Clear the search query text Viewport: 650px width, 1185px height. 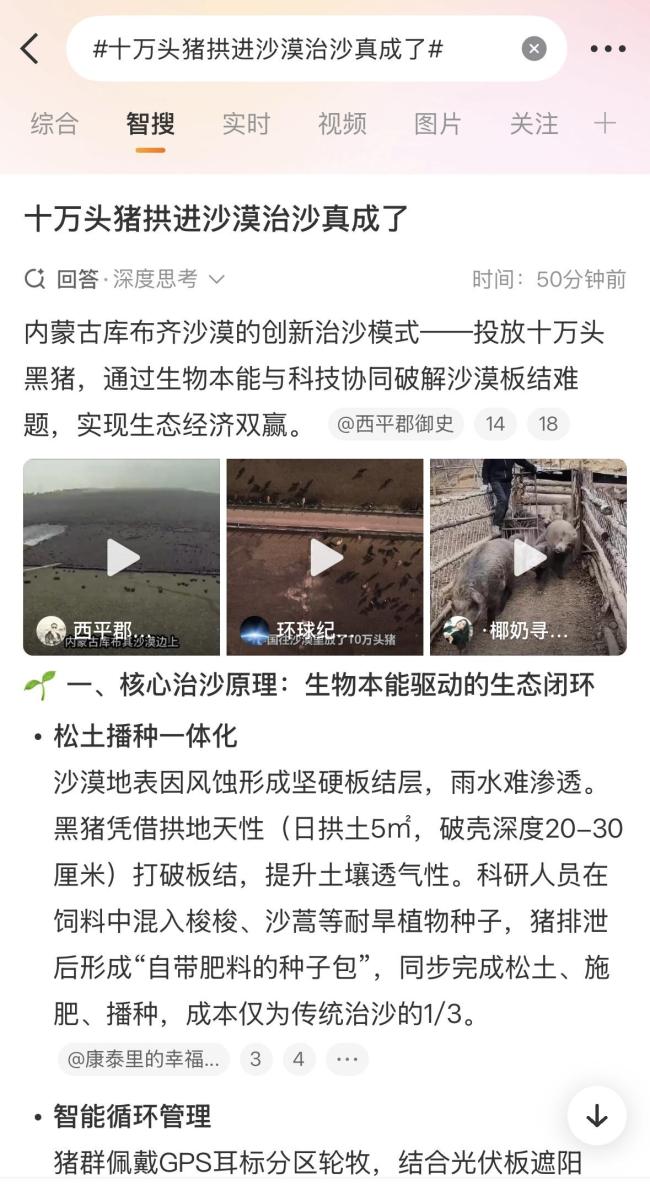[x=534, y=48]
